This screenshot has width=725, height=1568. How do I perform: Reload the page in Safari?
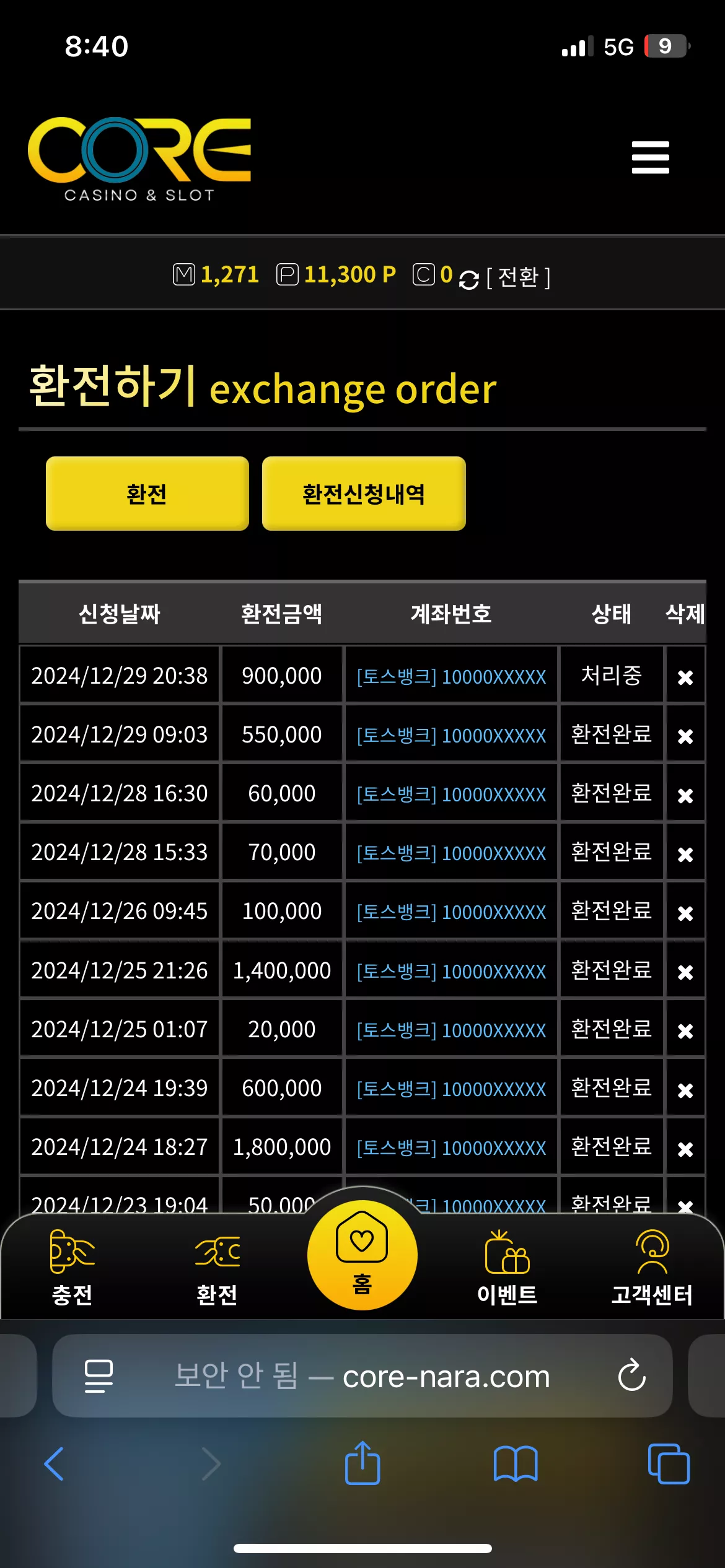click(632, 1375)
